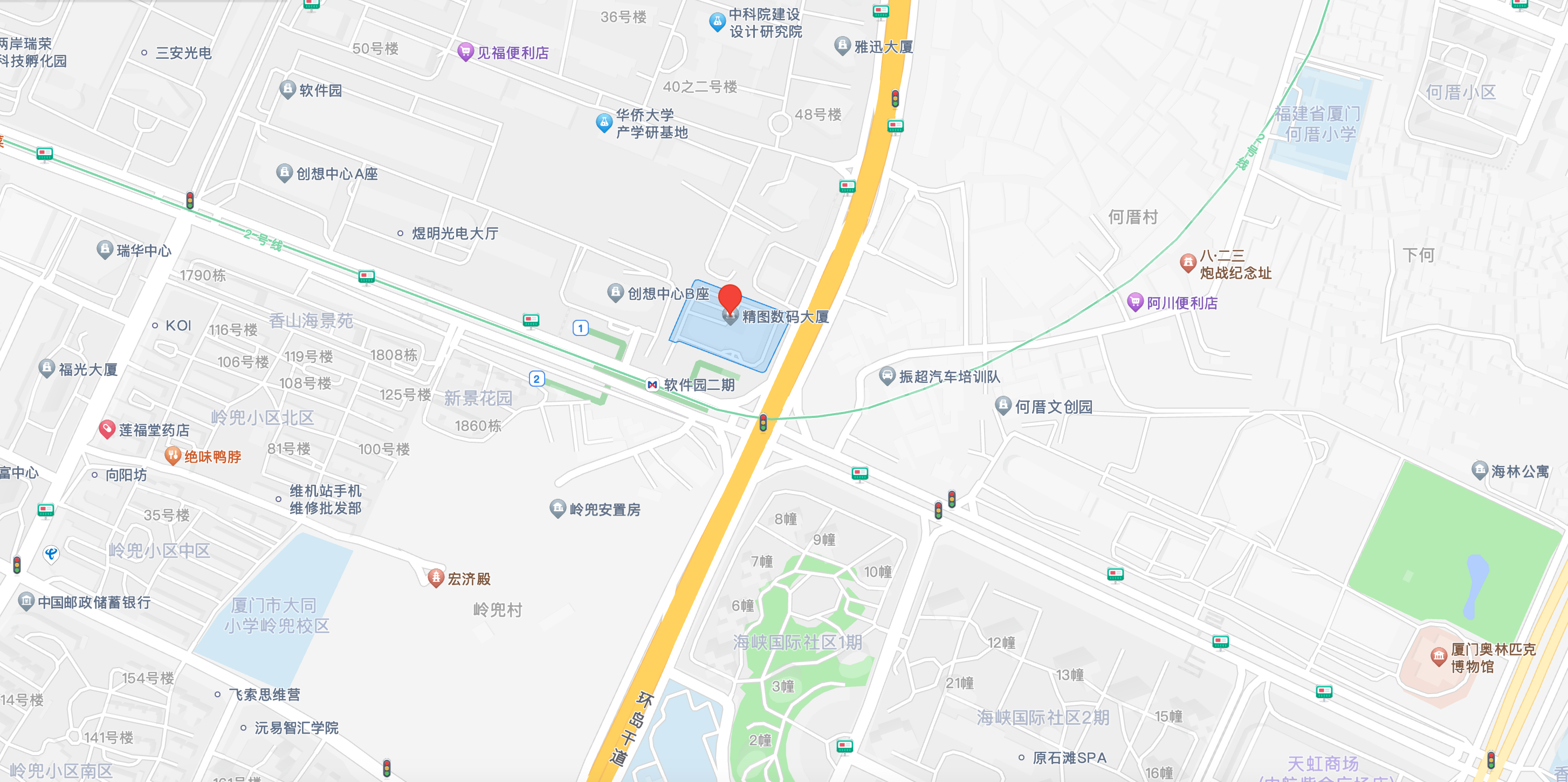Screen dimensions: 1568x782
Task: Select 厦门奥林匹克博物馆 museum marker
Action: (1439, 656)
